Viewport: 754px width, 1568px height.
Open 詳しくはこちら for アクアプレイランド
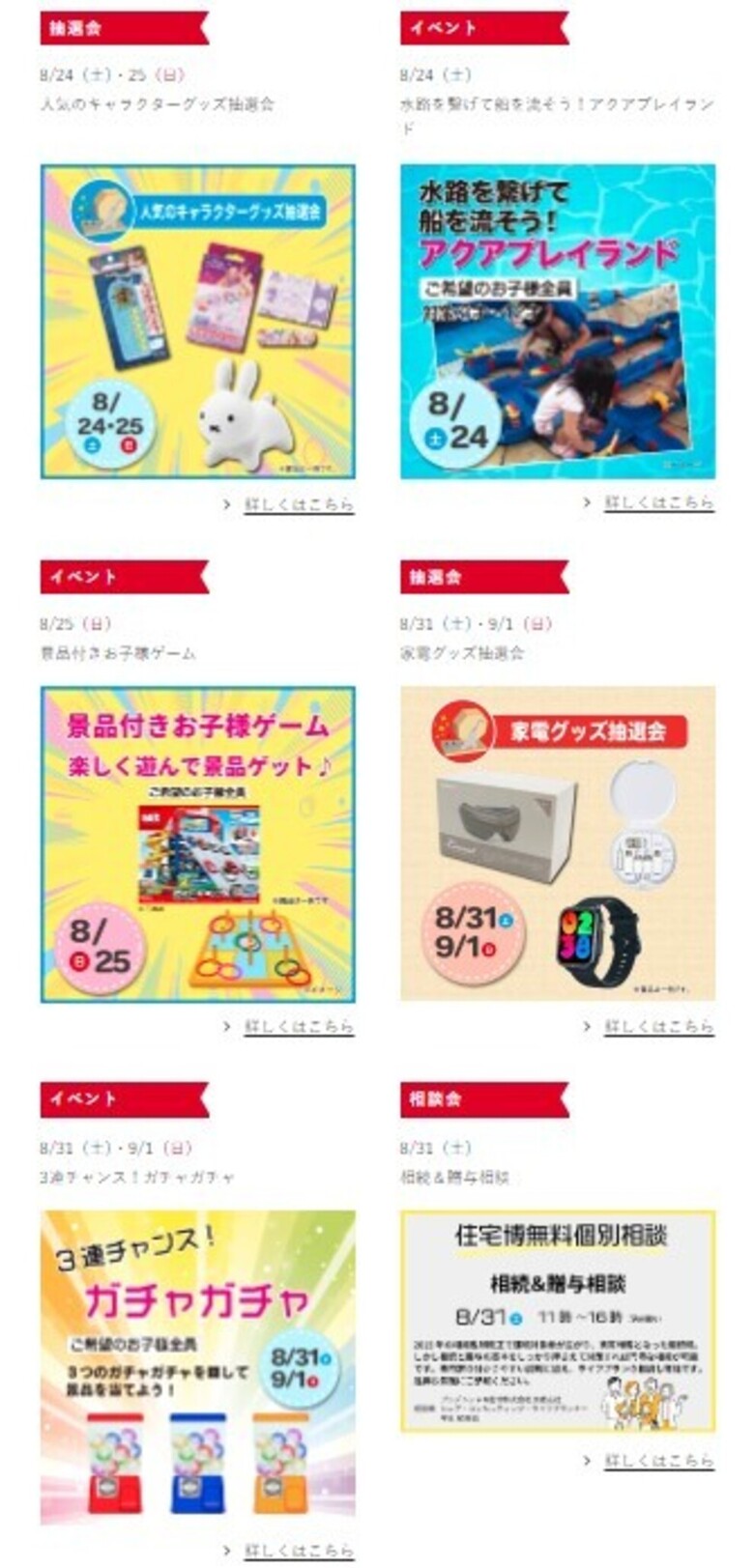[x=658, y=503]
